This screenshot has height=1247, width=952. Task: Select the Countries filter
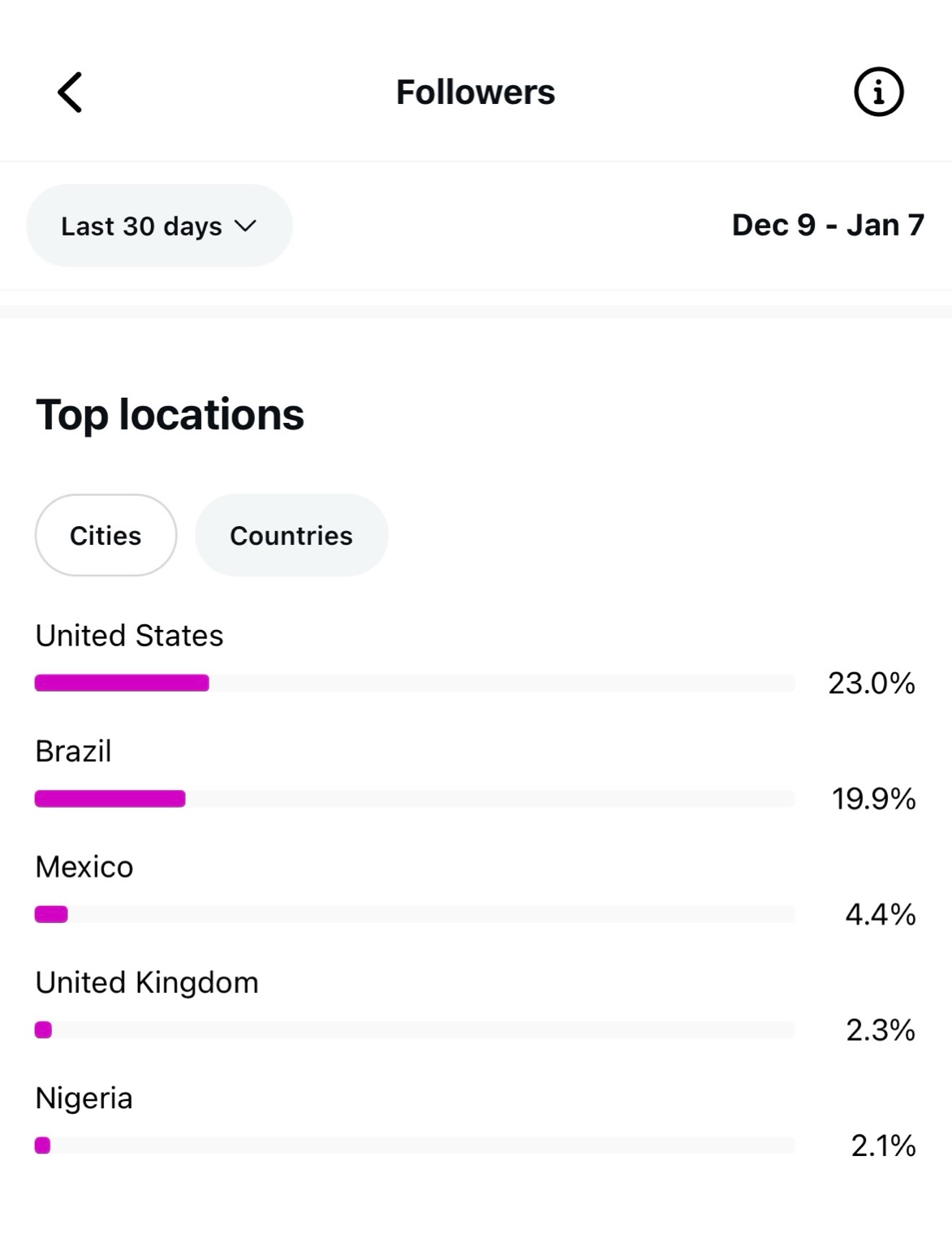click(x=291, y=535)
